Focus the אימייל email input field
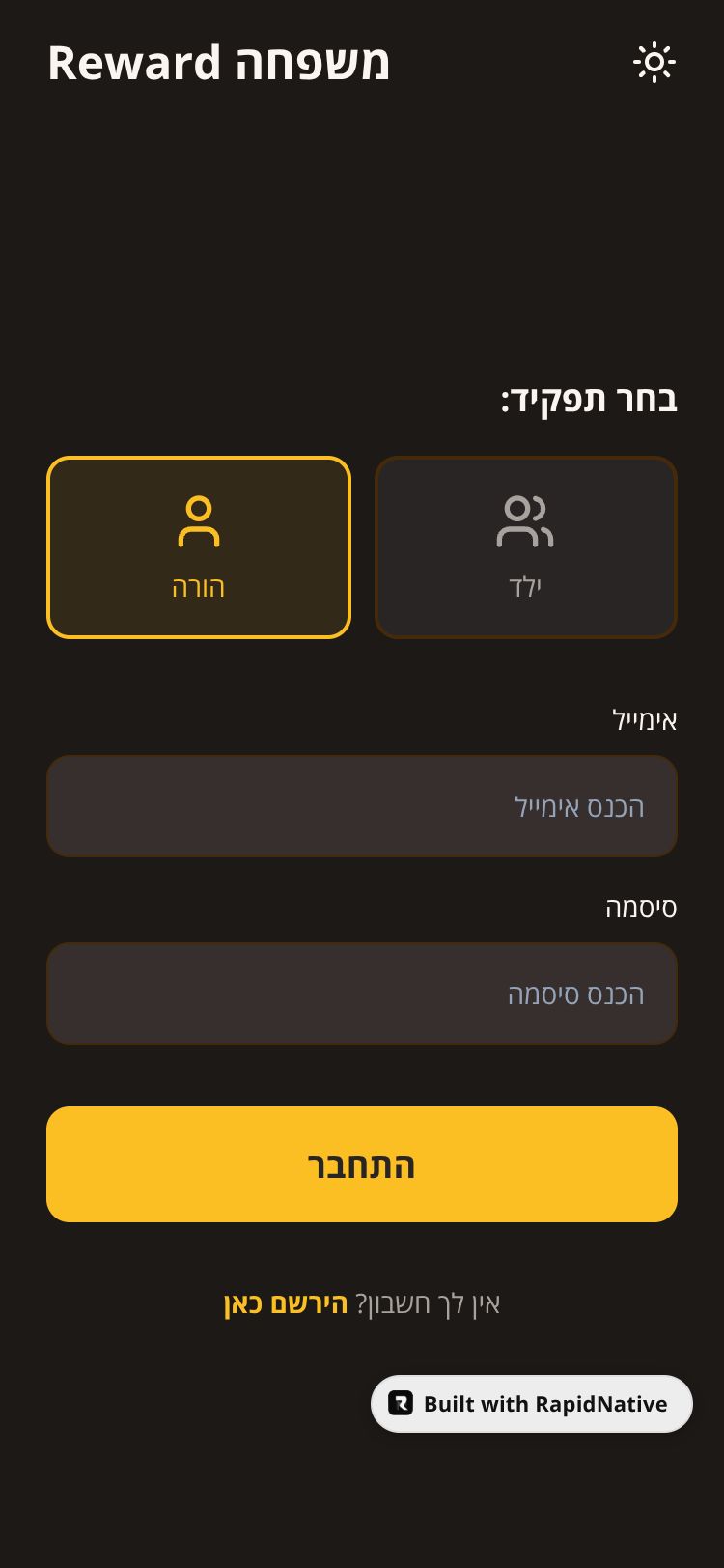This screenshot has width=724, height=1568. point(362,806)
